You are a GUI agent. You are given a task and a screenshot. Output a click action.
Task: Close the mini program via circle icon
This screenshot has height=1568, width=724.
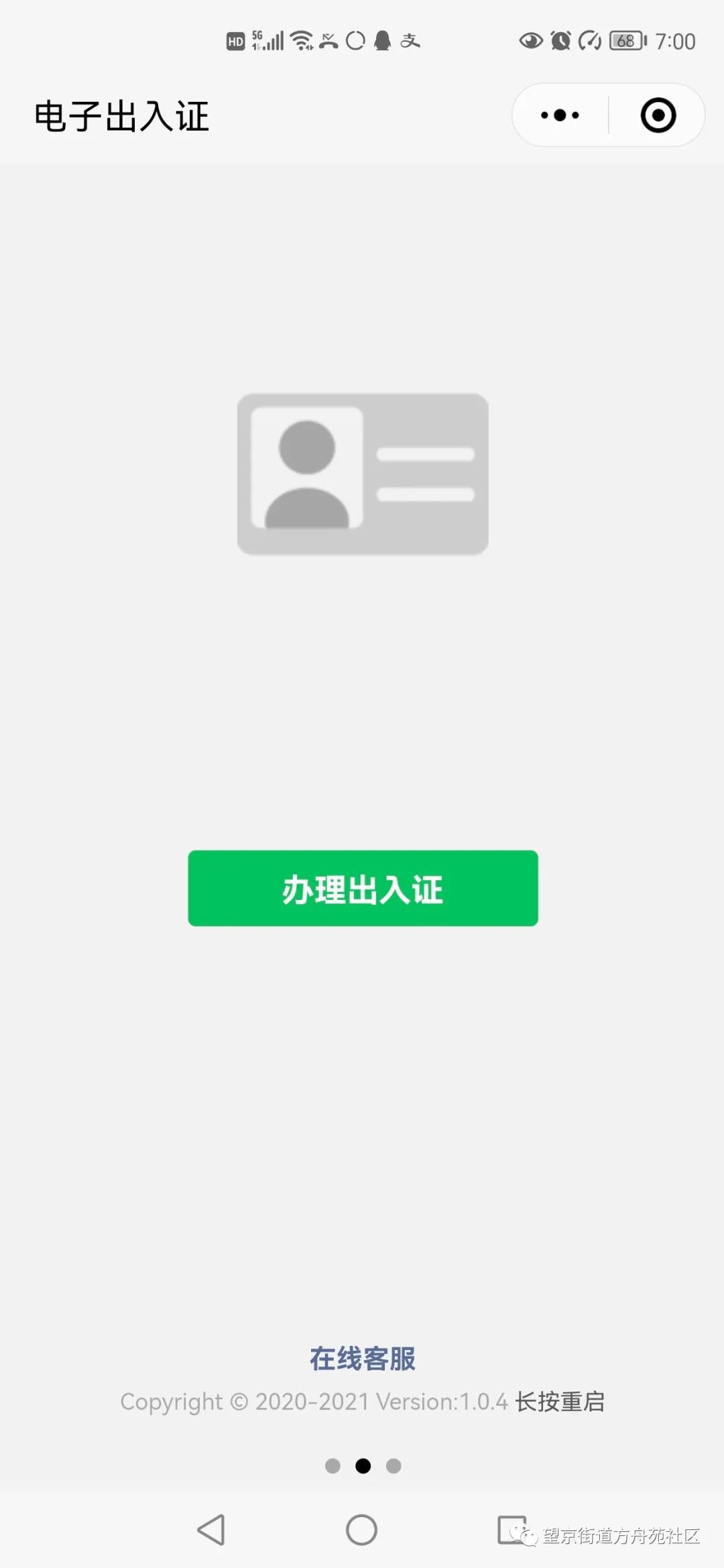pyautogui.click(x=658, y=115)
